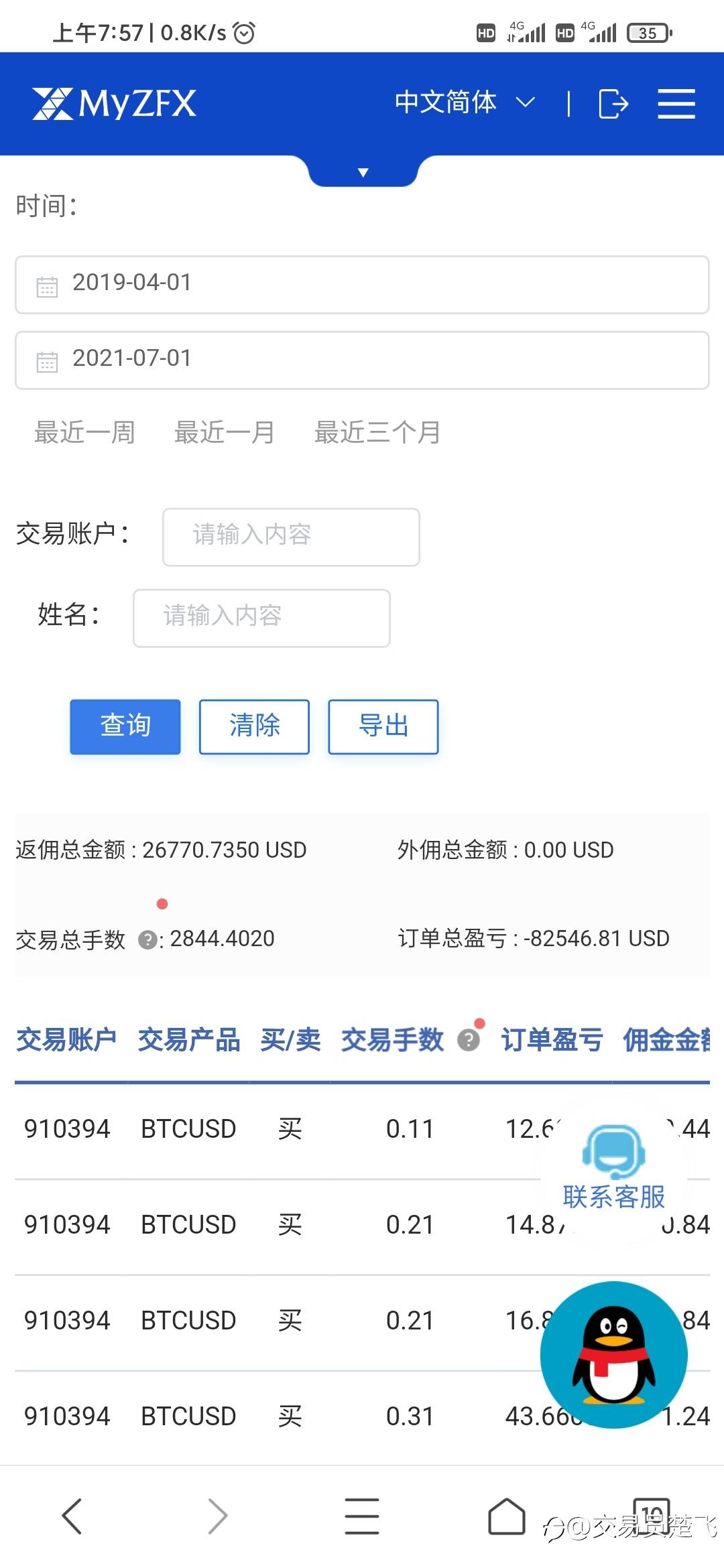The width and height of the screenshot is (724, 1568).
Task: Focus the 姓名 input field
Action: coord(261,617)
